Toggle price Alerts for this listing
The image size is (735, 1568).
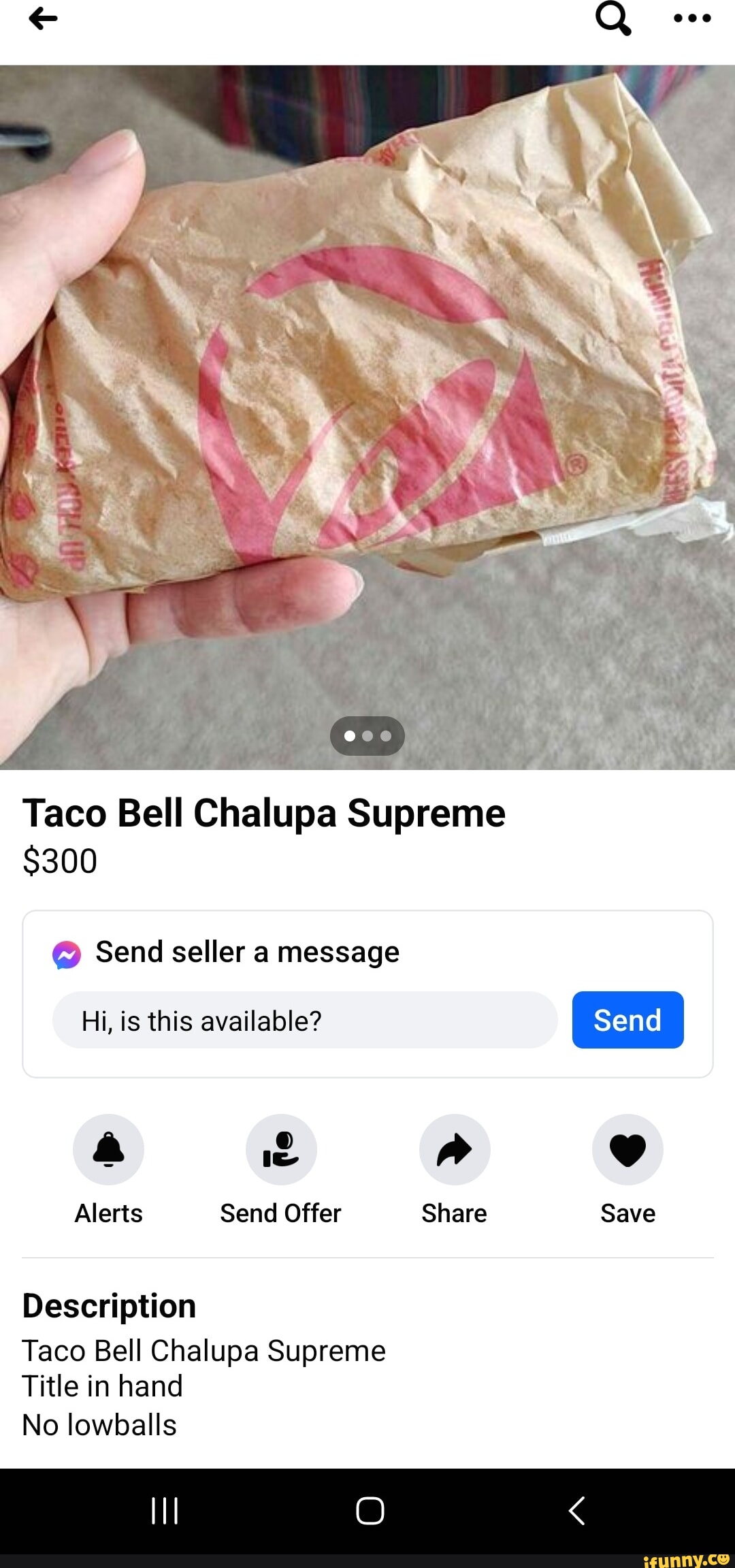108,1149
